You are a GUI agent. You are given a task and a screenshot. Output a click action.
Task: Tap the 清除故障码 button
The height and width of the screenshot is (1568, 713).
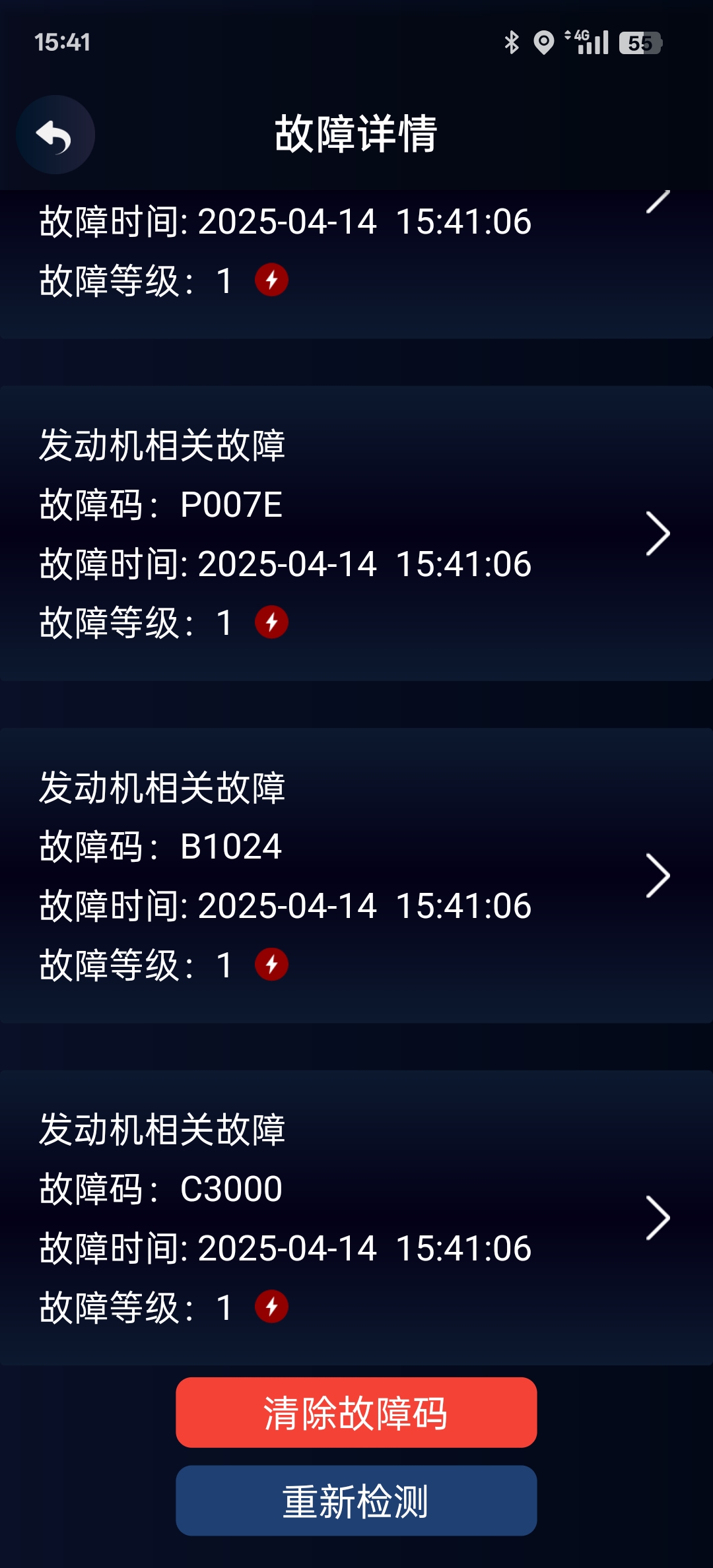pyautogui.click(x=356, y=1412)
